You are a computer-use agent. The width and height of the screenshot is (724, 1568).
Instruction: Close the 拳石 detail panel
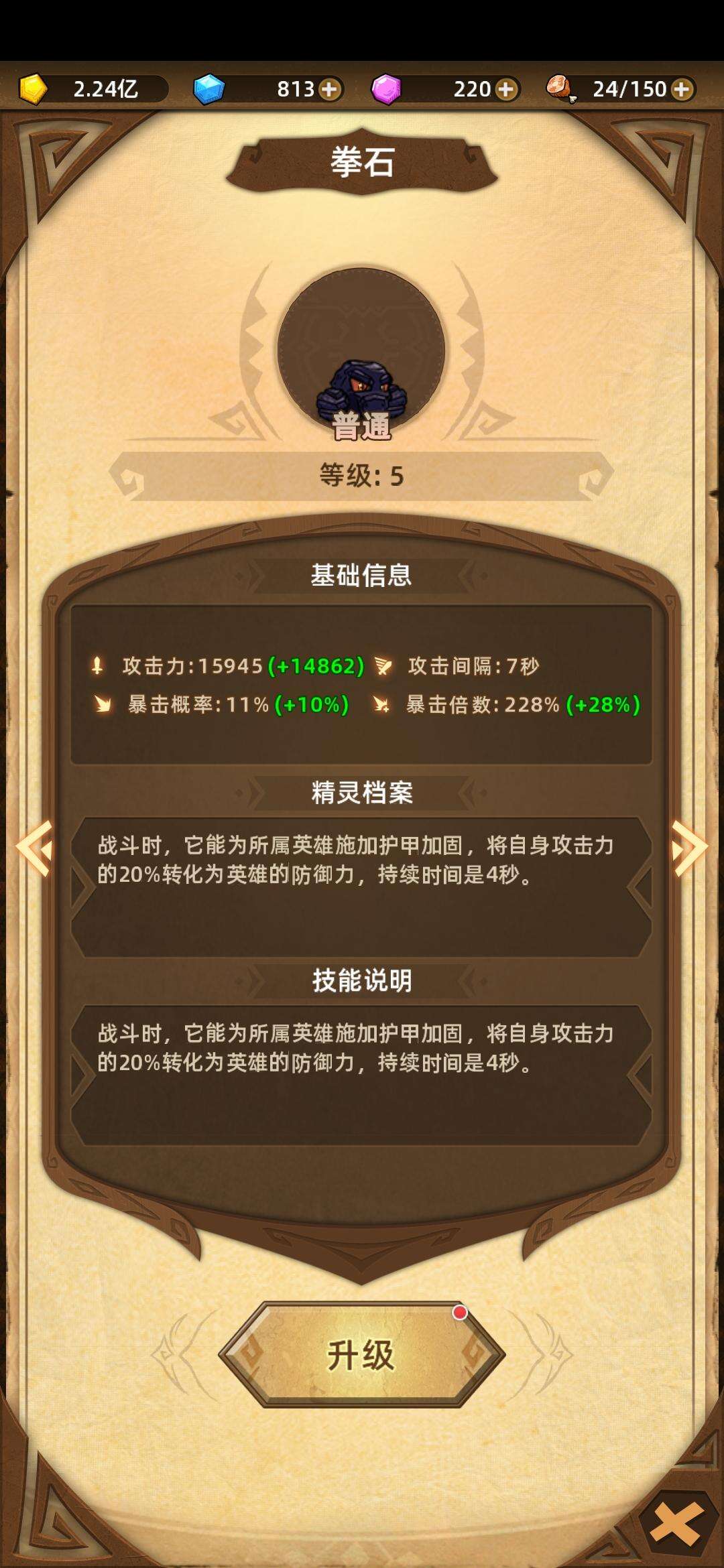tap(677, 1524)
